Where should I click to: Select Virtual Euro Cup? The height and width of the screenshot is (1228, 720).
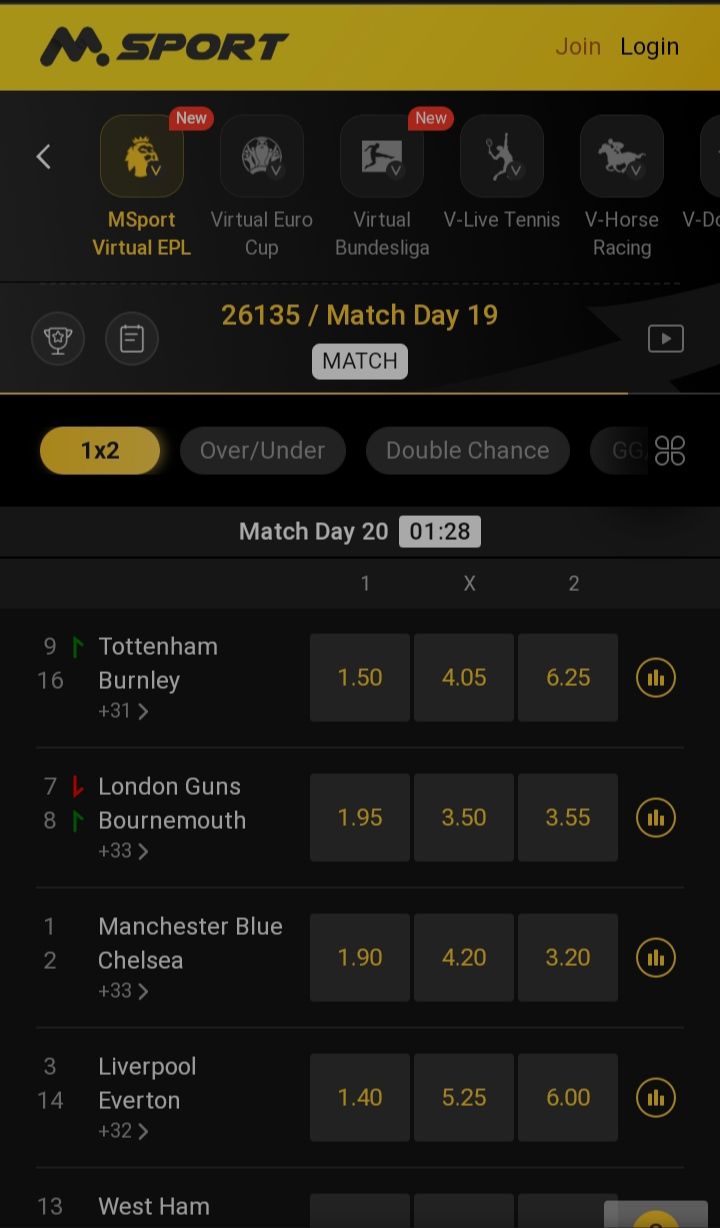click(262, 186)
